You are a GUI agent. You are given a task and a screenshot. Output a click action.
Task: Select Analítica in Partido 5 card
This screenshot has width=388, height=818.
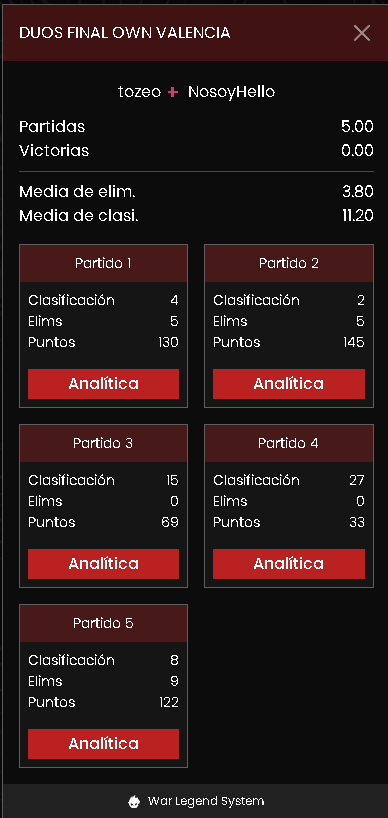[103, 744]
